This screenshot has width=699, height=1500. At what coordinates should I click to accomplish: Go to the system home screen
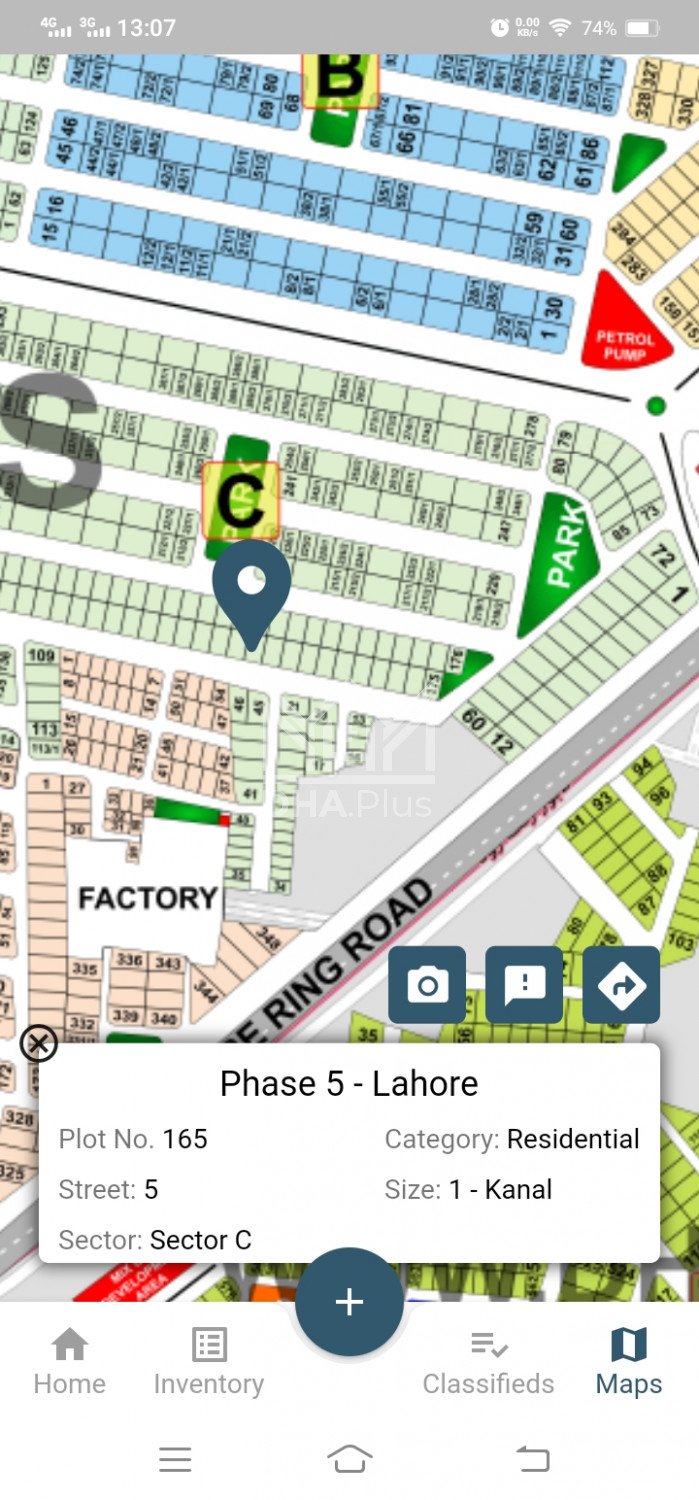pyautogui.click(x=349, y=1459)
